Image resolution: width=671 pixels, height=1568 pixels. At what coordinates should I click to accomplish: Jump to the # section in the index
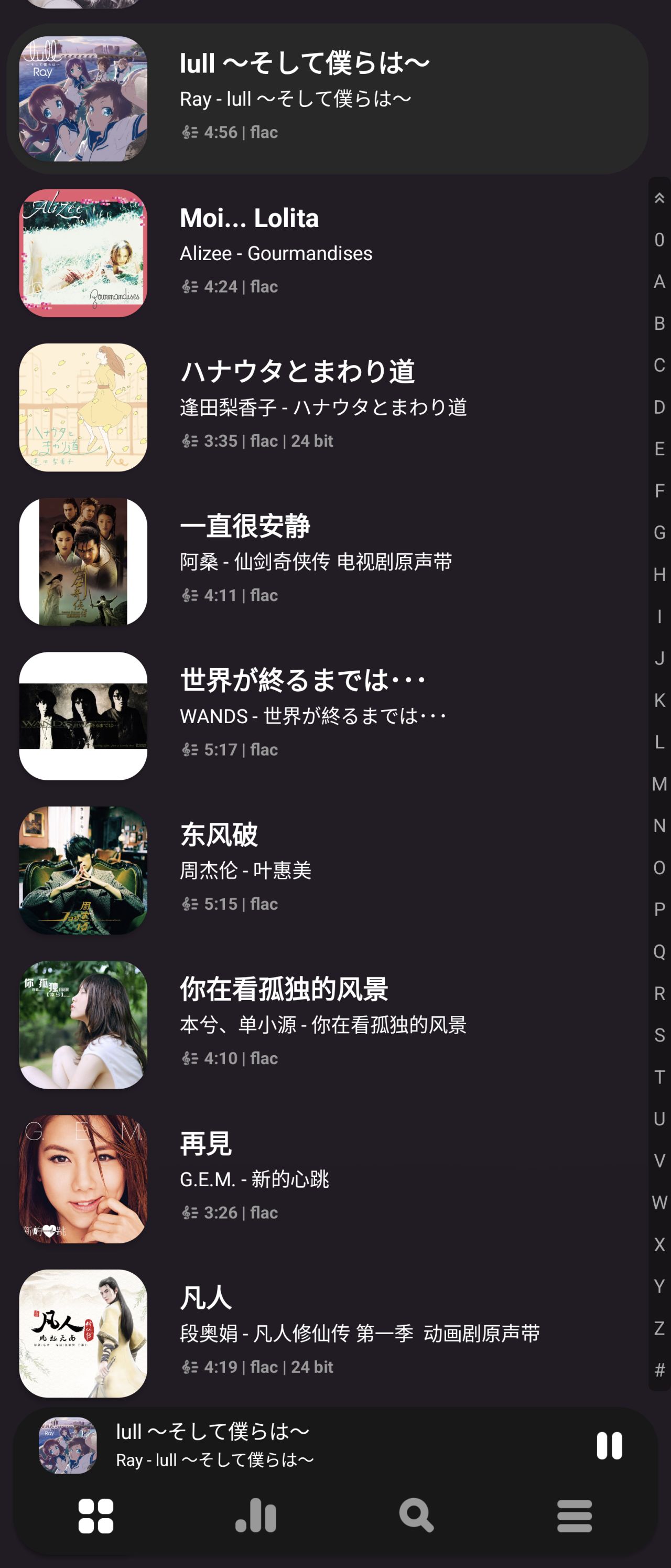659,1370
